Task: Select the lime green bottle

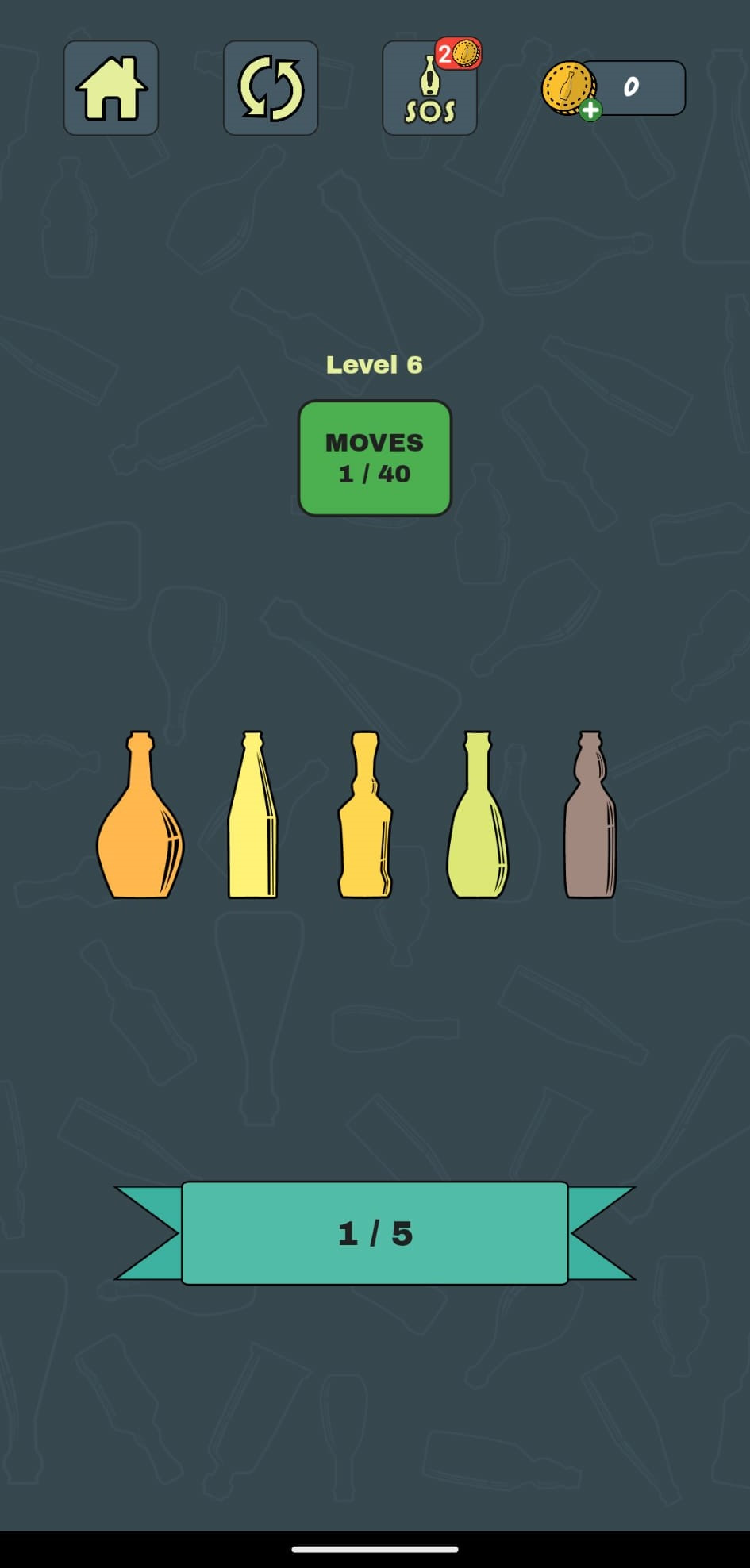Action: click(478, 825)
